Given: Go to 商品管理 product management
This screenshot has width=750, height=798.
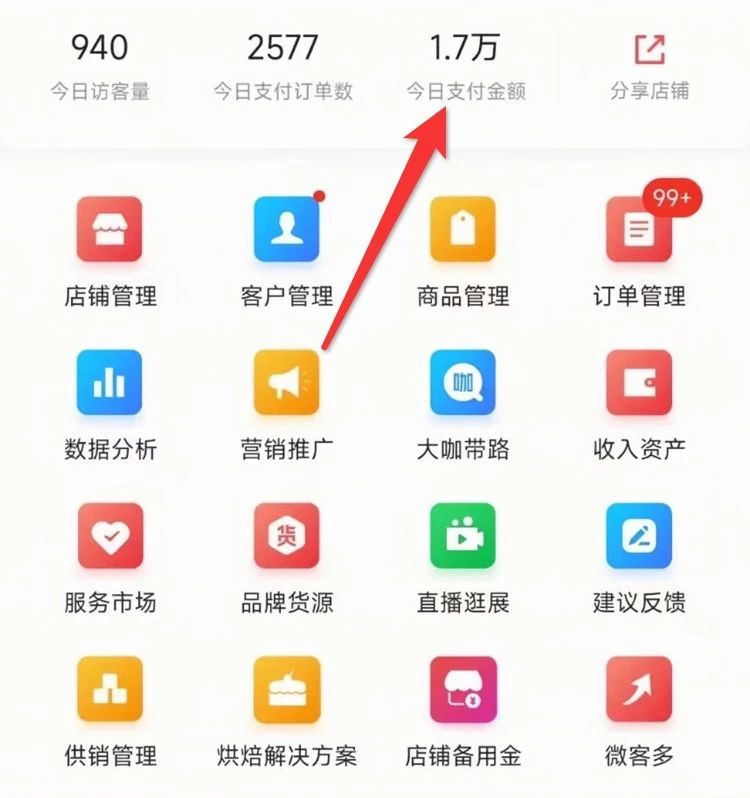Looking at the screenshot, I should click(x=463, y=230).
